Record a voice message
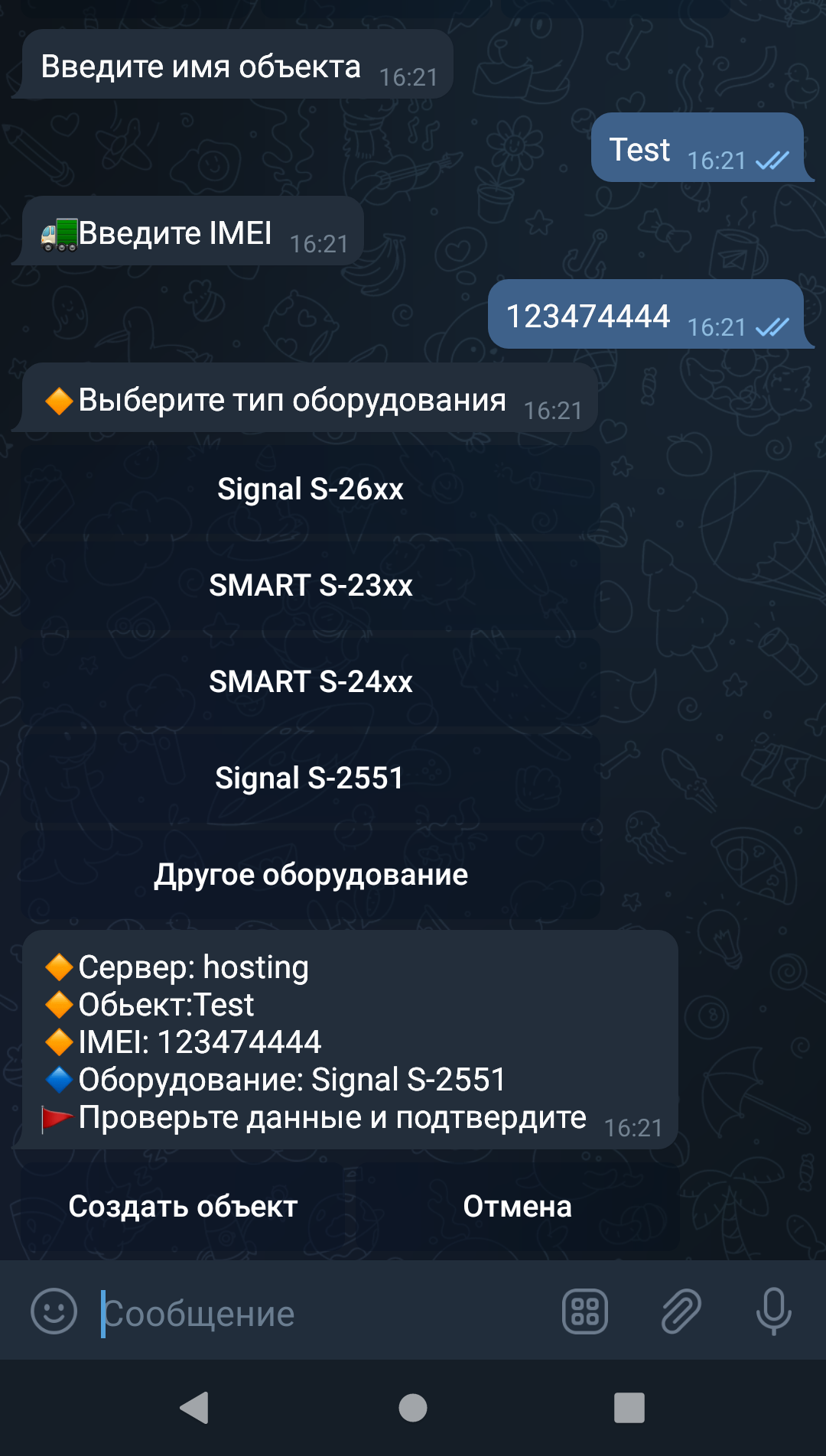The height and width of the screenshot is (1456, 826). click(x=773, y=1311)
